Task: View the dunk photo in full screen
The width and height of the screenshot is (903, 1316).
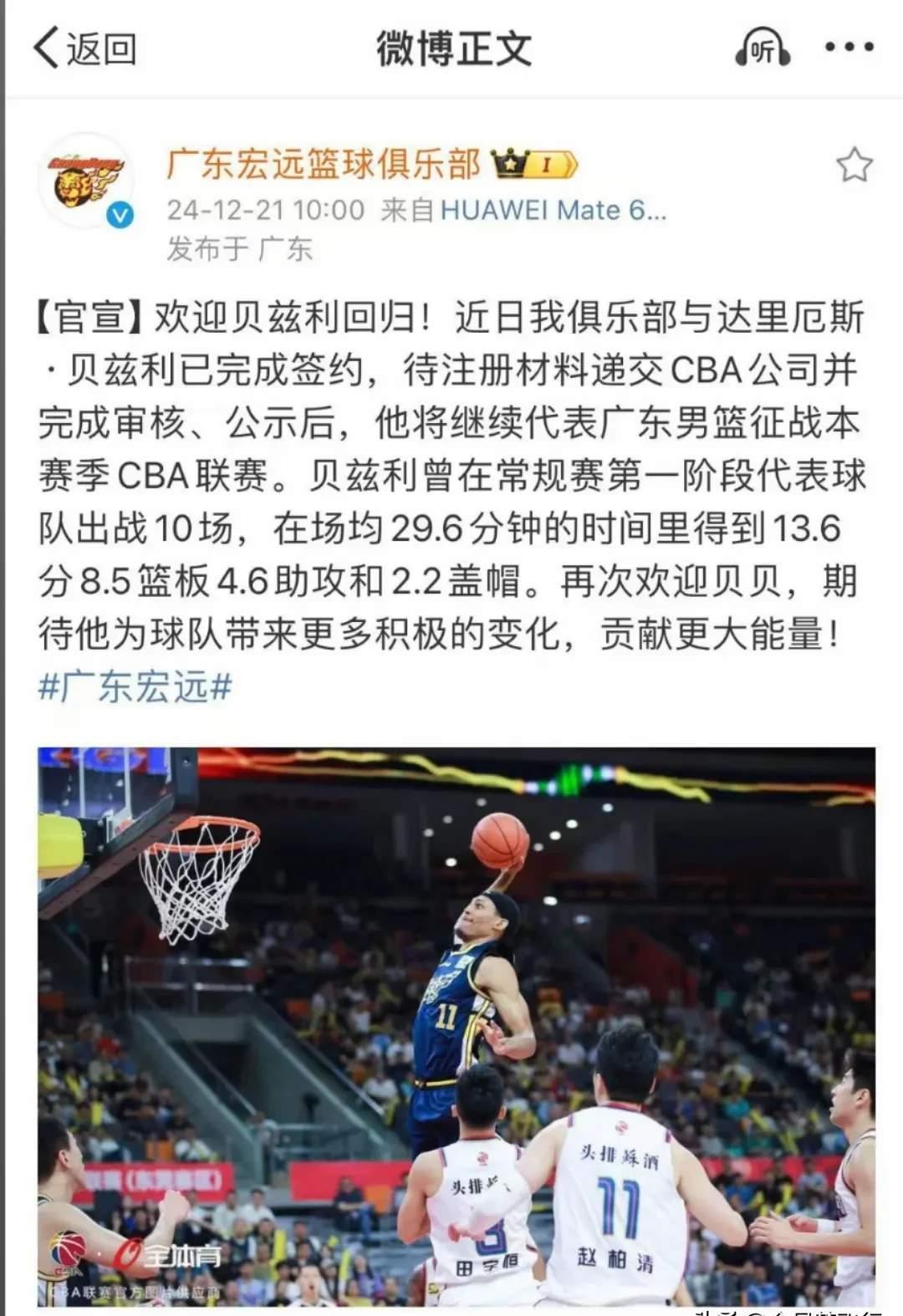Action: click(x=451, y=1020)
